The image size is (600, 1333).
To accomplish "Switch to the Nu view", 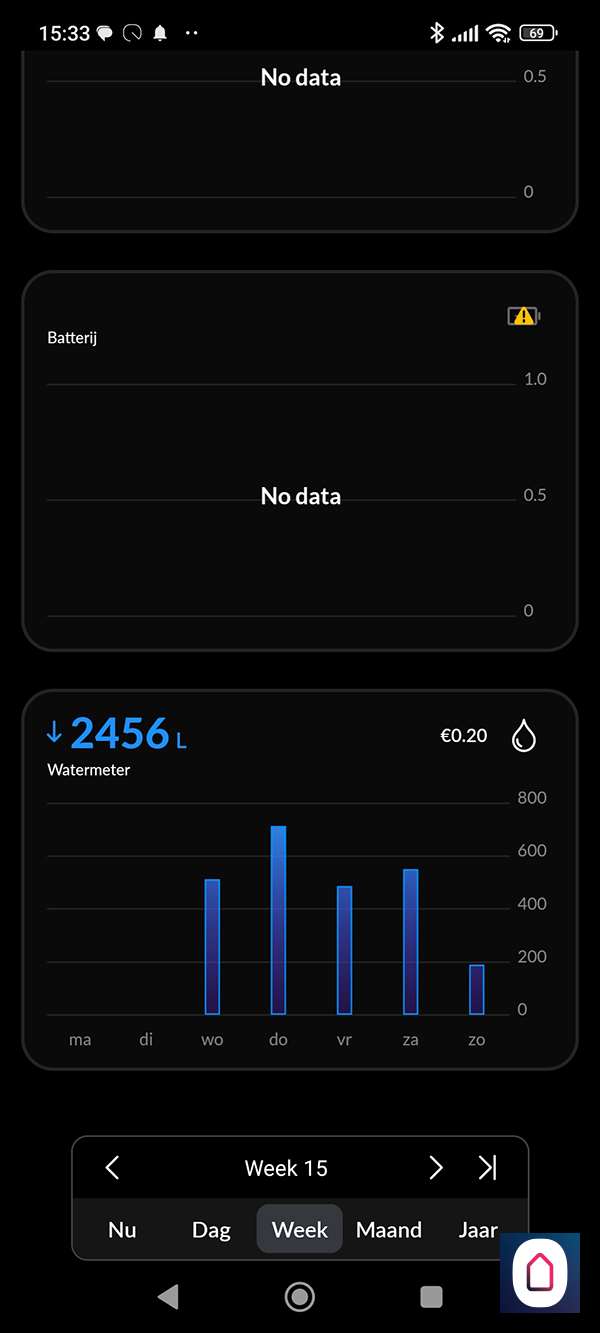I will (122, 1230).
